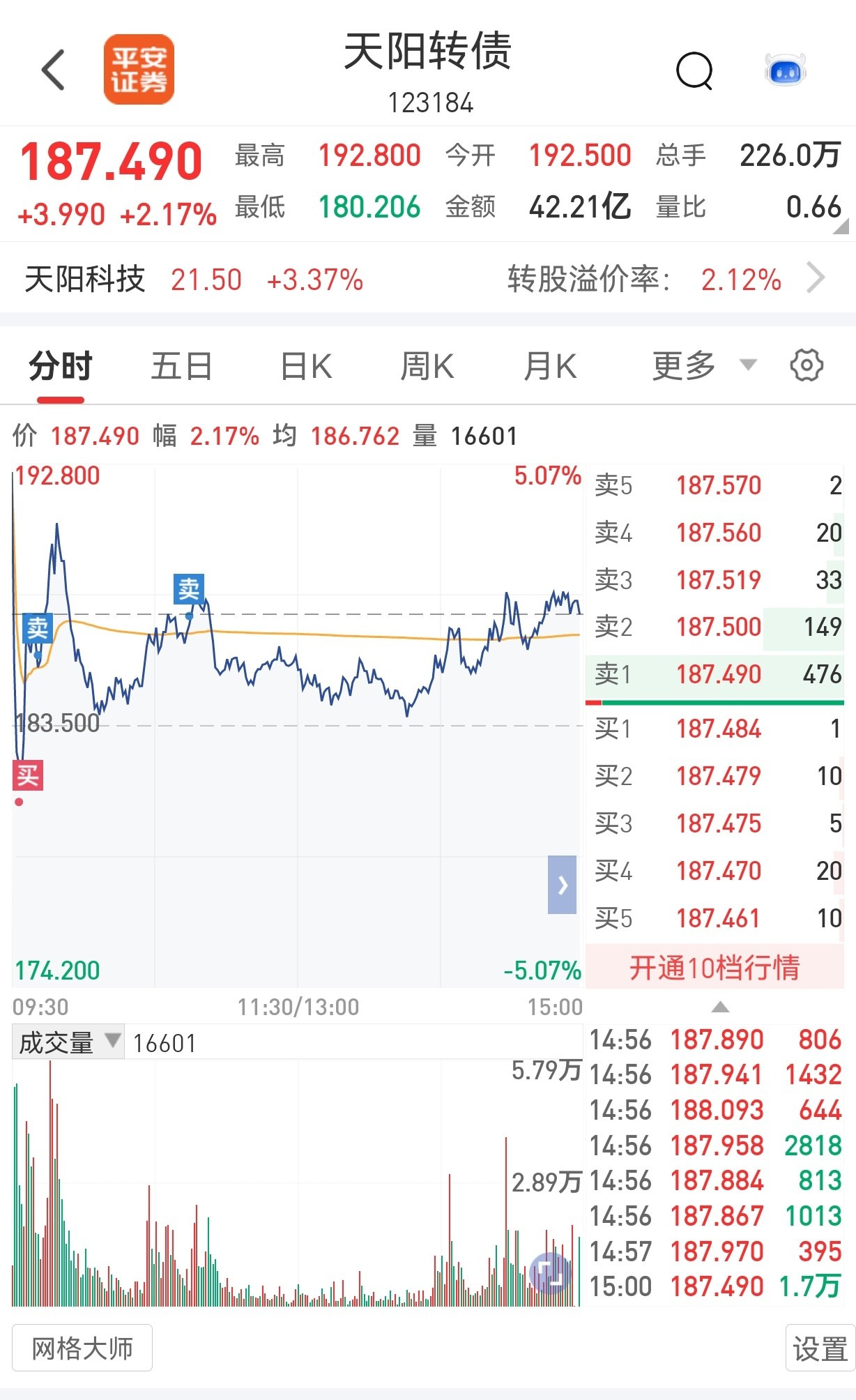Enter fullscreen chart via floating icon

(550, 1273)
